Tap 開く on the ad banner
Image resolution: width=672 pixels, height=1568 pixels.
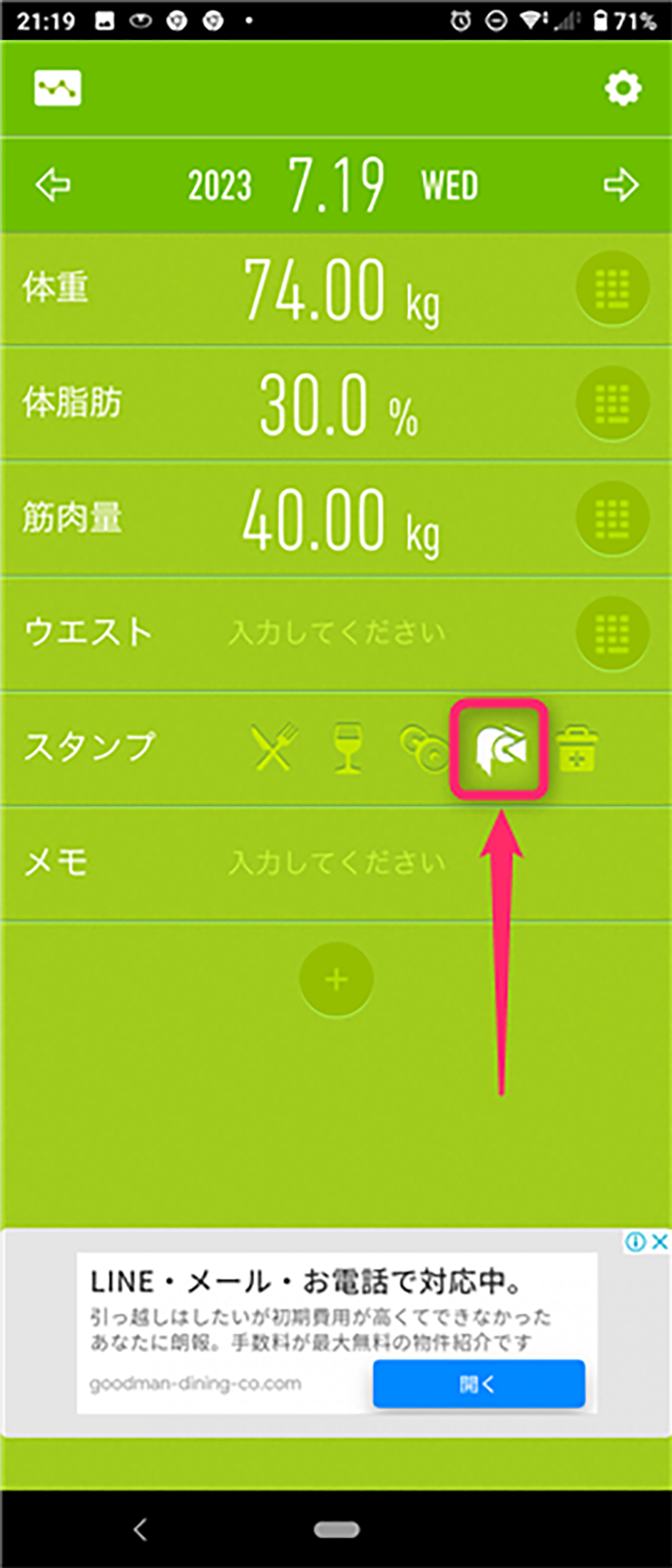pyautogui.click(x=478, y=1385)
